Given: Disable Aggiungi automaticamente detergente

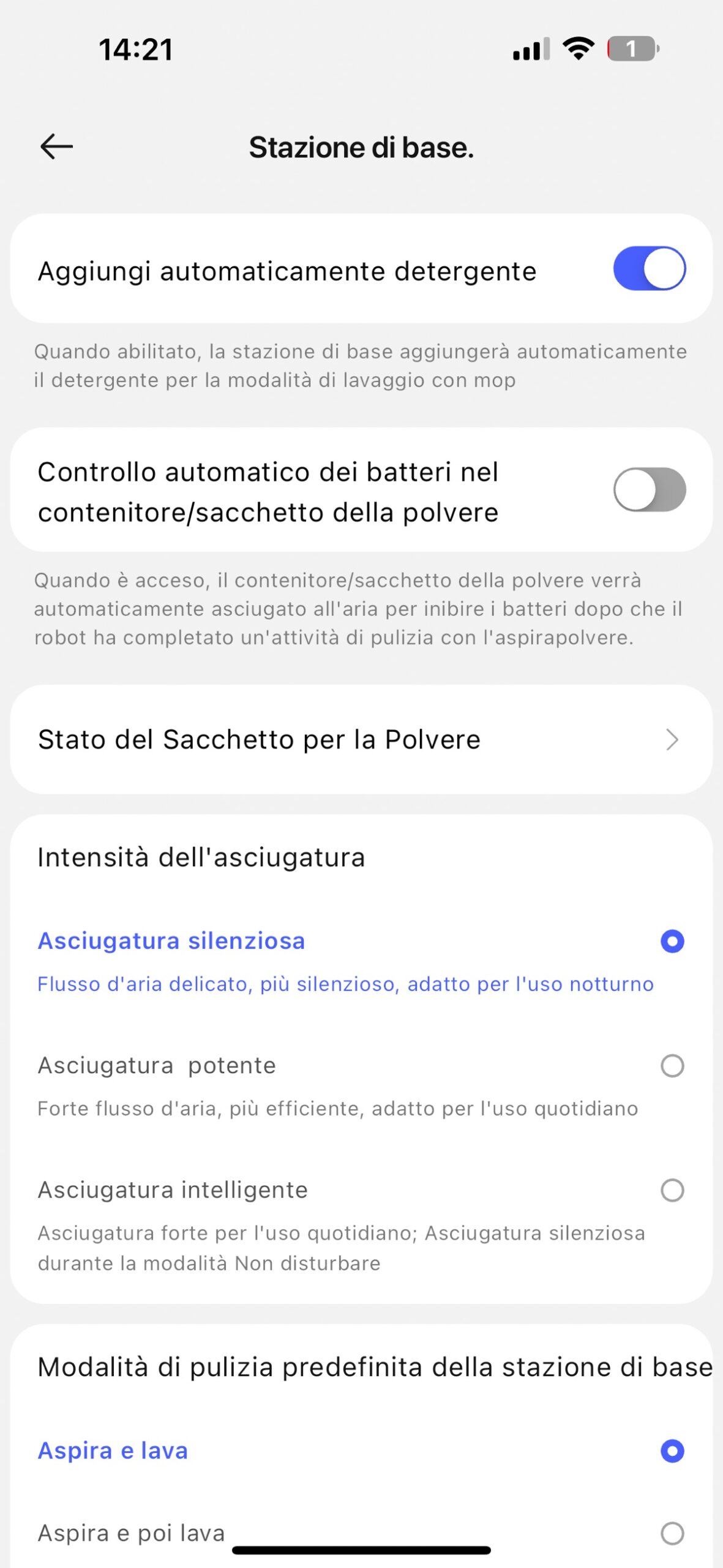Looking at the screenshot, I should (x=649, y=269).
